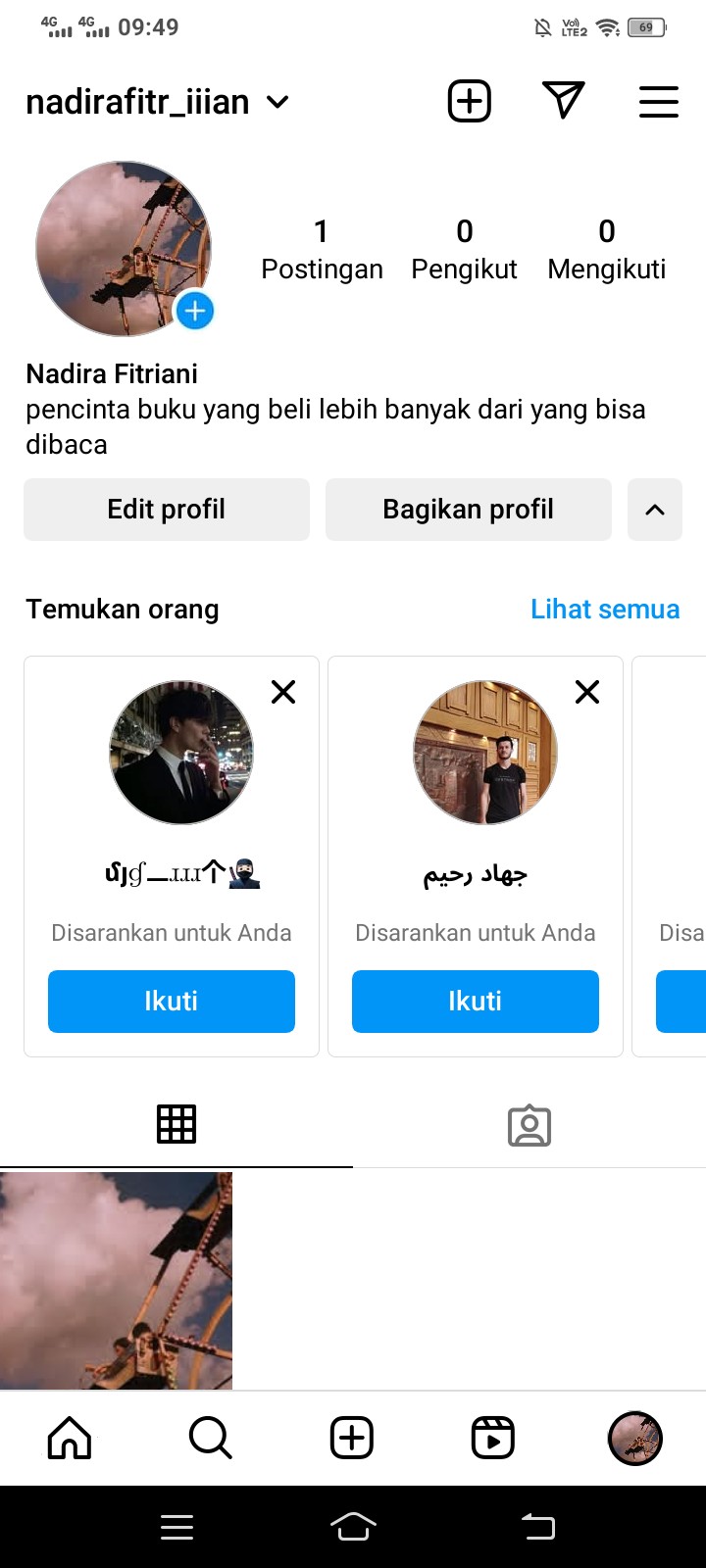Viewport: 706px width, 1568px height.
Task: Dismiss the first suggested account with ninja emoji
Action: pyautogui.click(x=283, y=692)
